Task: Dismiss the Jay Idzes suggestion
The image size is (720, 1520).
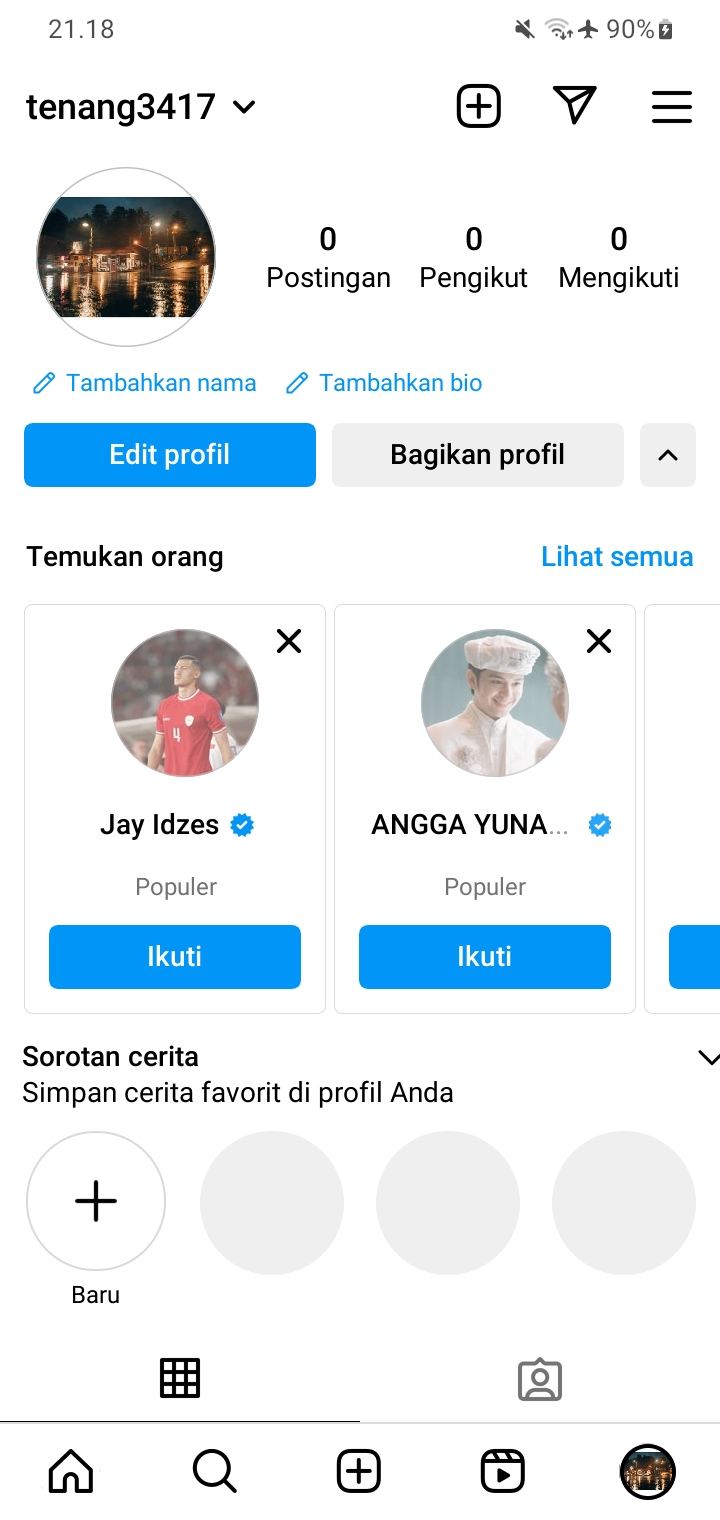Action: click(289, 641)
